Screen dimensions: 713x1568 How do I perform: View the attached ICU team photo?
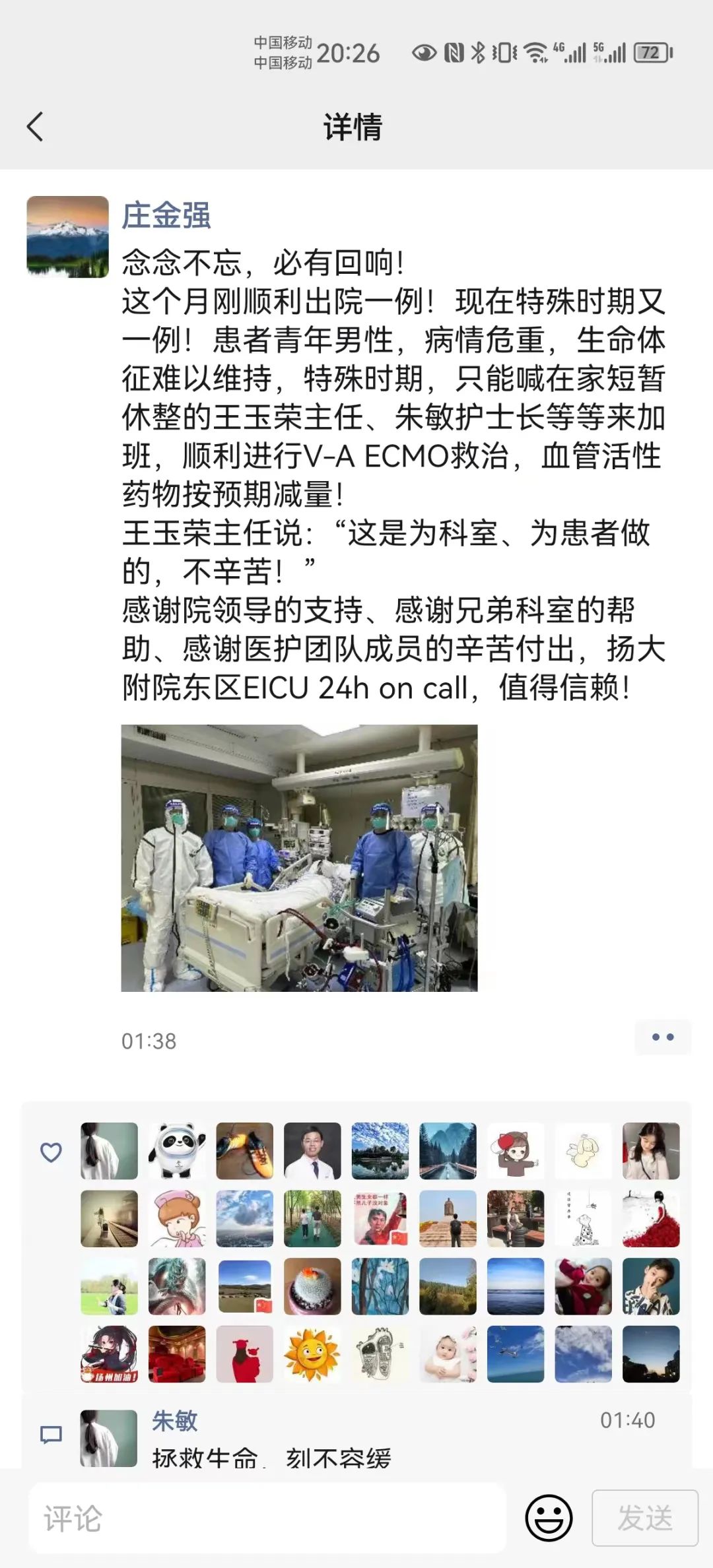[x=299, y=857]
